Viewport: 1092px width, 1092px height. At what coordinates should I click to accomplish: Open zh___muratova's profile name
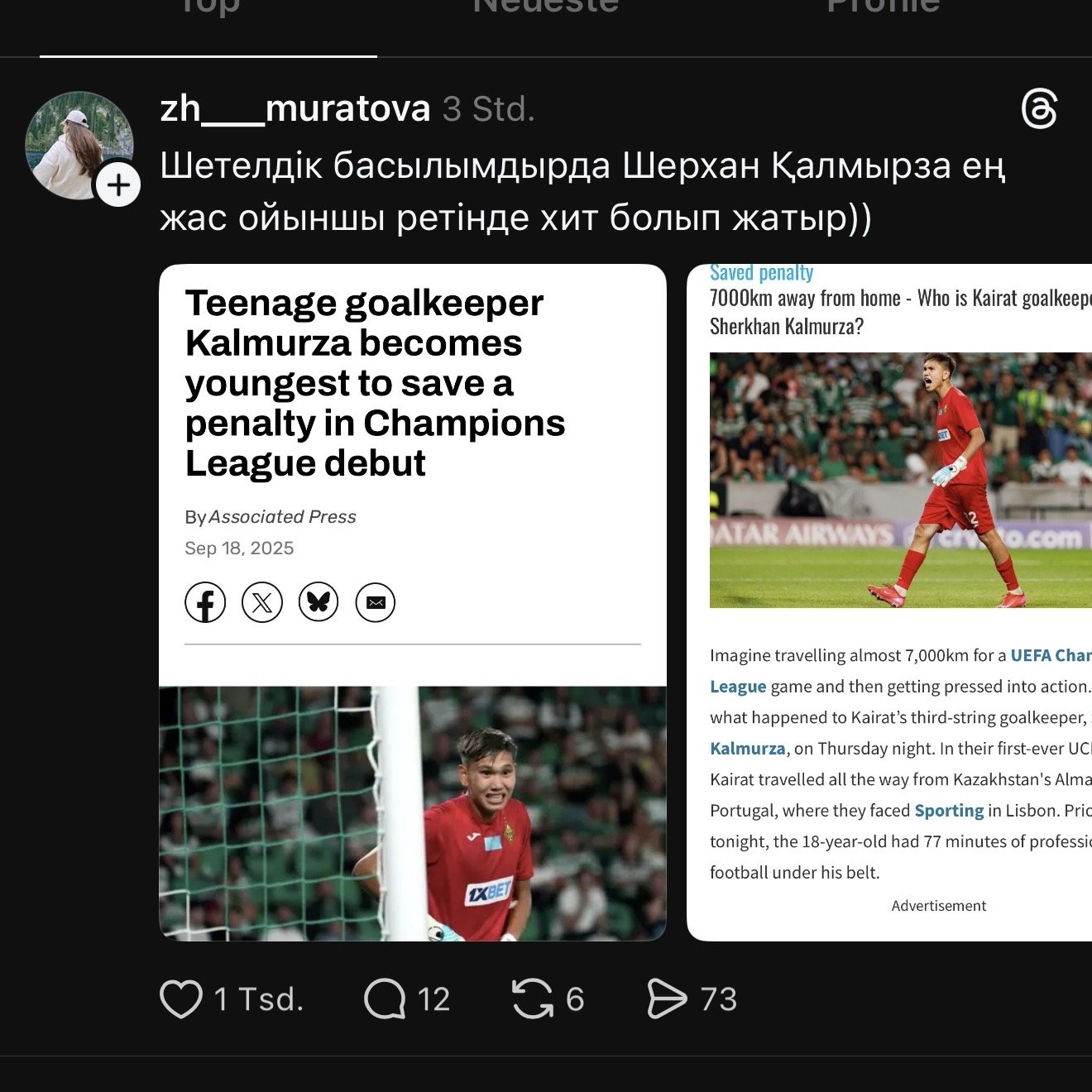[x=295, y=108]
